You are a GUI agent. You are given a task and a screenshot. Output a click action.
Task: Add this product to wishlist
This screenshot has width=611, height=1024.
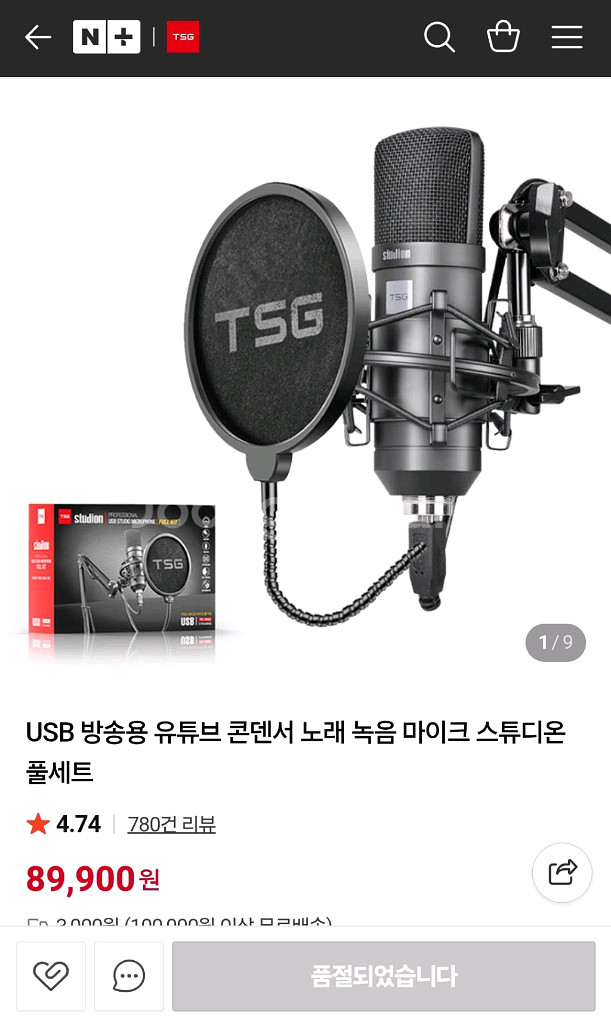click(51, 976)
